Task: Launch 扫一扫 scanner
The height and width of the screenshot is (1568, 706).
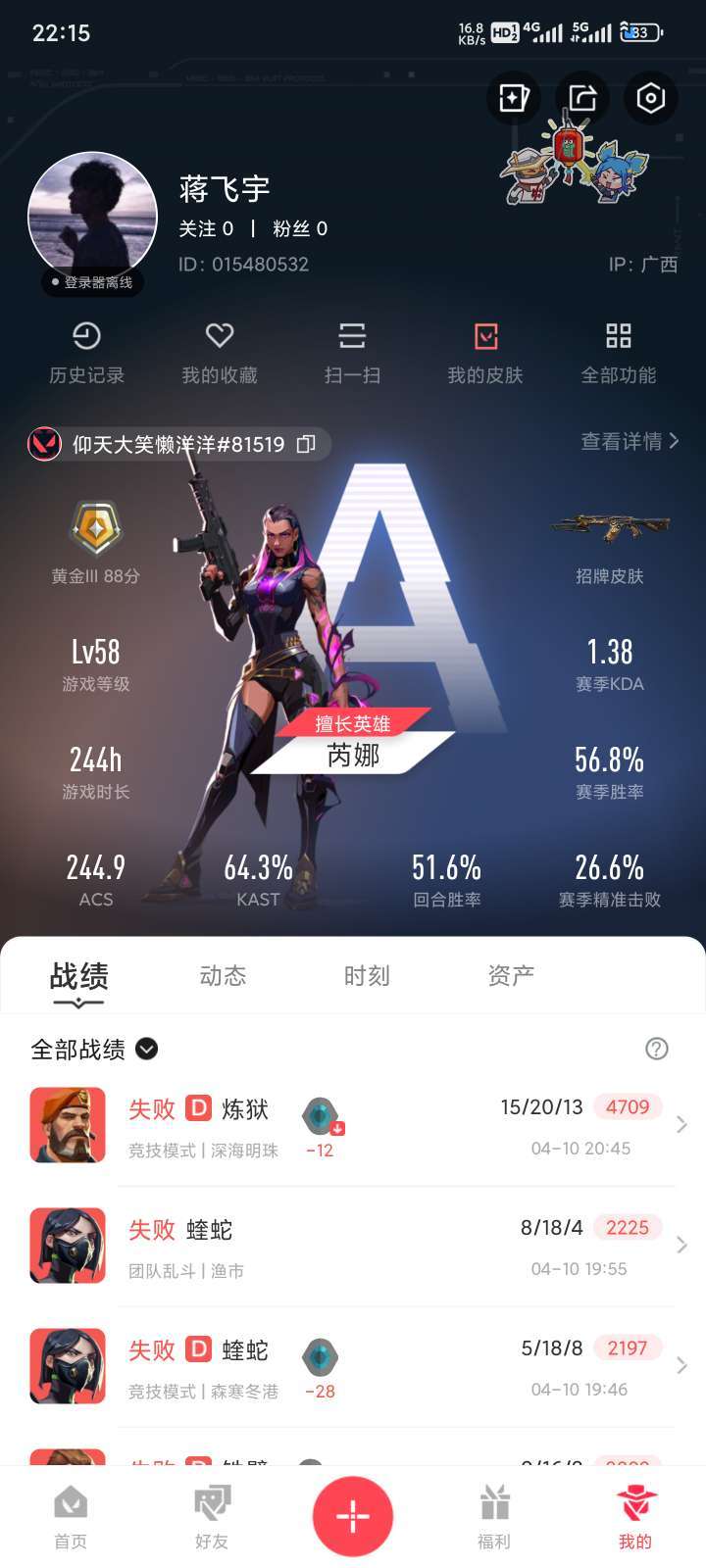Action: tap(352, 353)
